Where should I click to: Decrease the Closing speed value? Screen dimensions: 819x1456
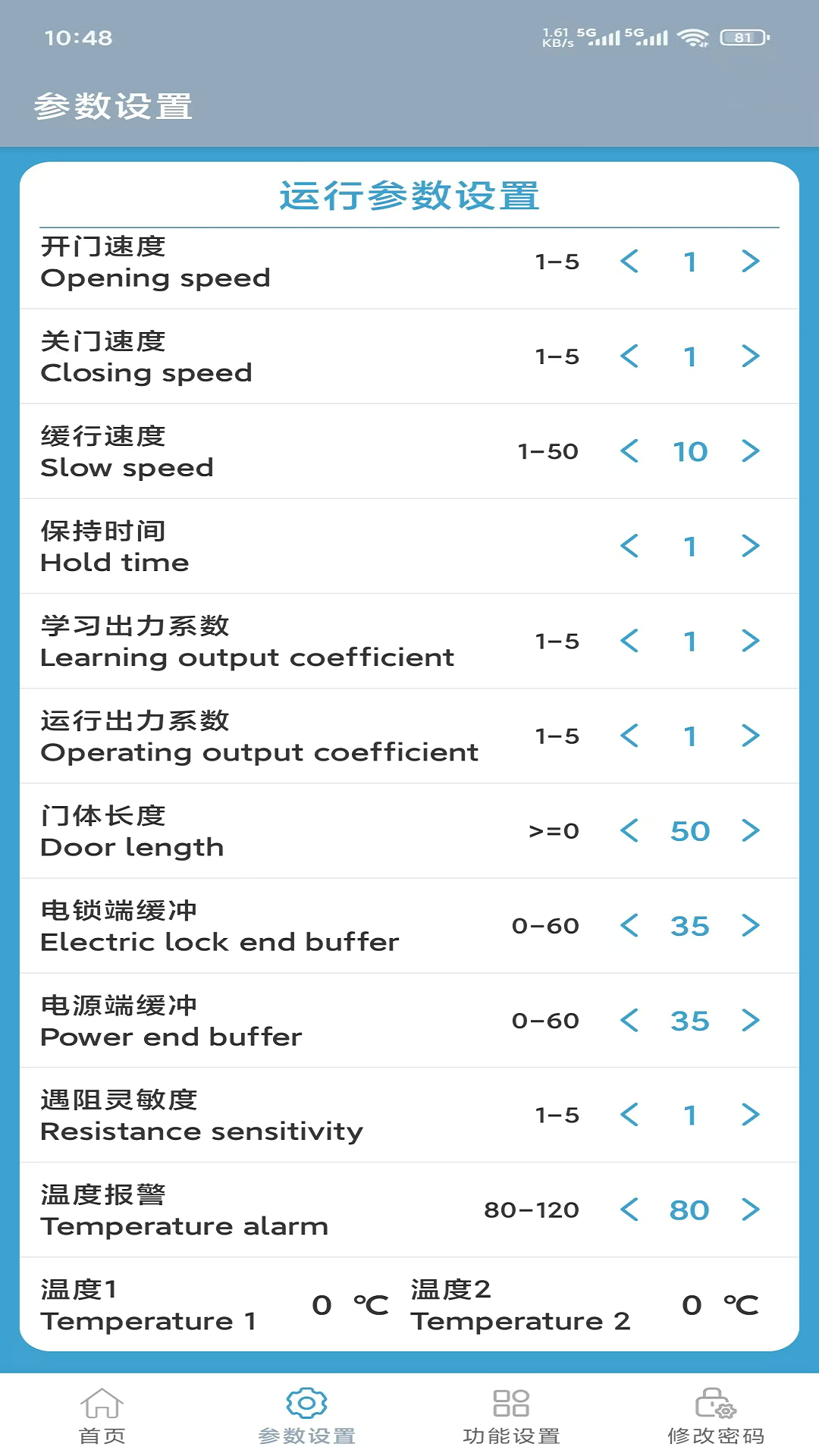[629, 356]
